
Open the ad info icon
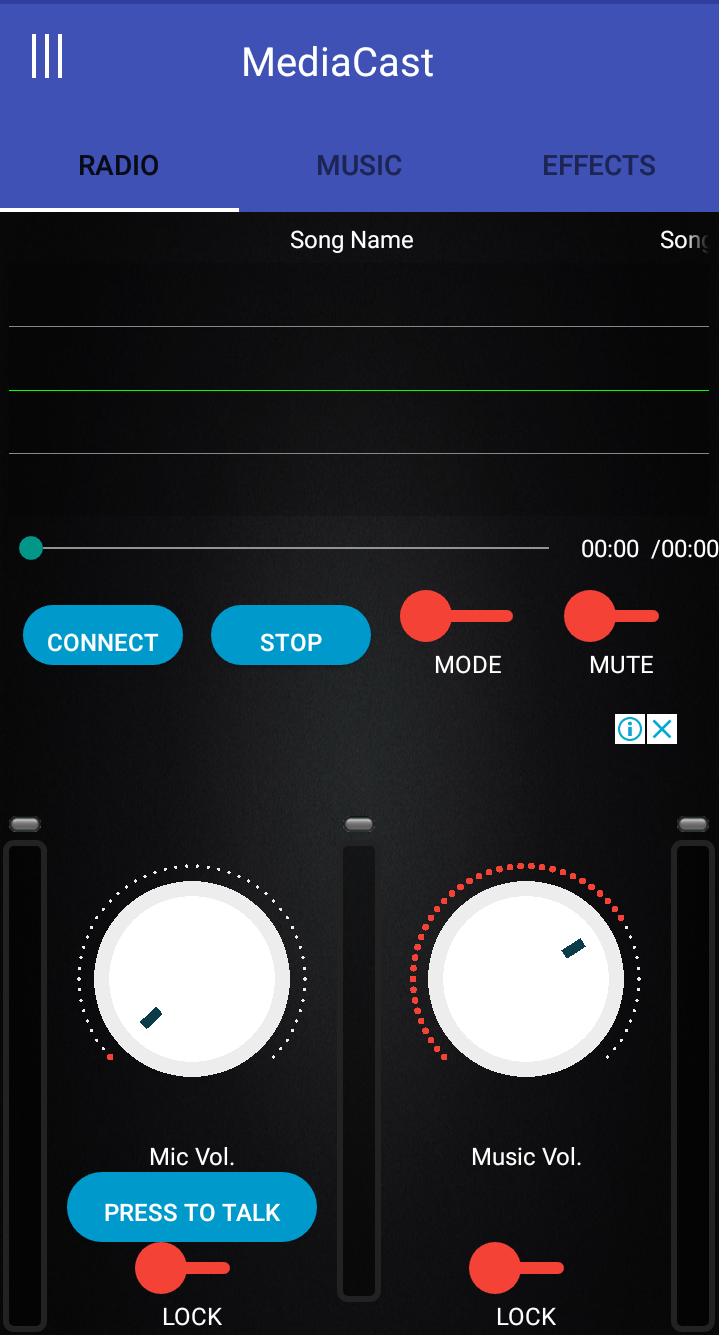(630, 729)
